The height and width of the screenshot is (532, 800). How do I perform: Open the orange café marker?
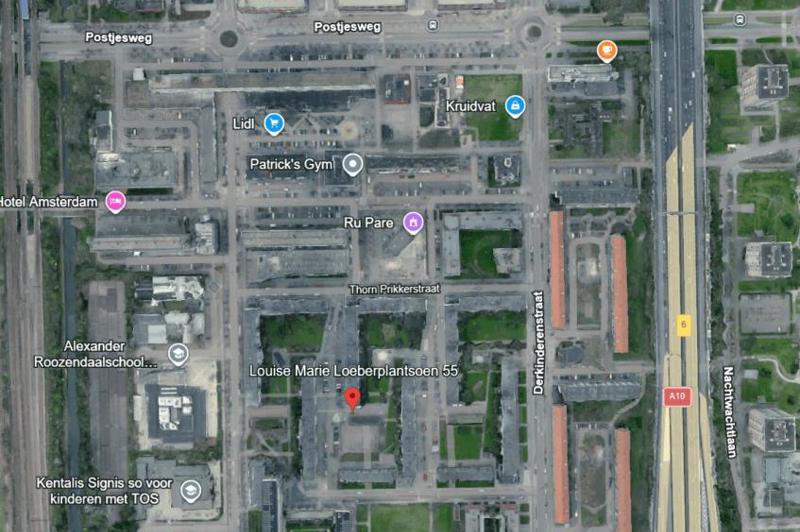tap(606, 50)
